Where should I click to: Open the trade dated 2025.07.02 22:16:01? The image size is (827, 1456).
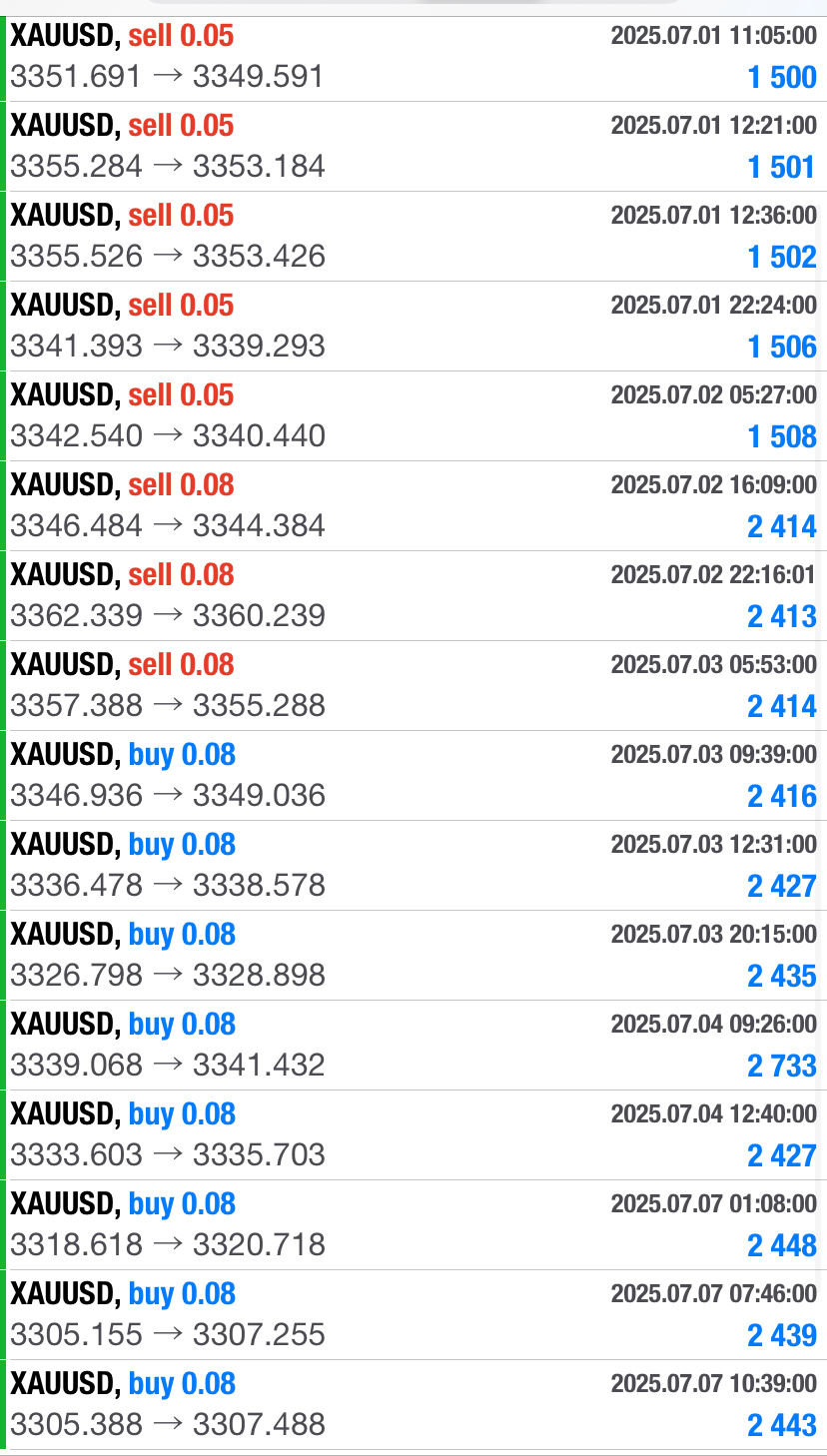(x=413, y=596)
